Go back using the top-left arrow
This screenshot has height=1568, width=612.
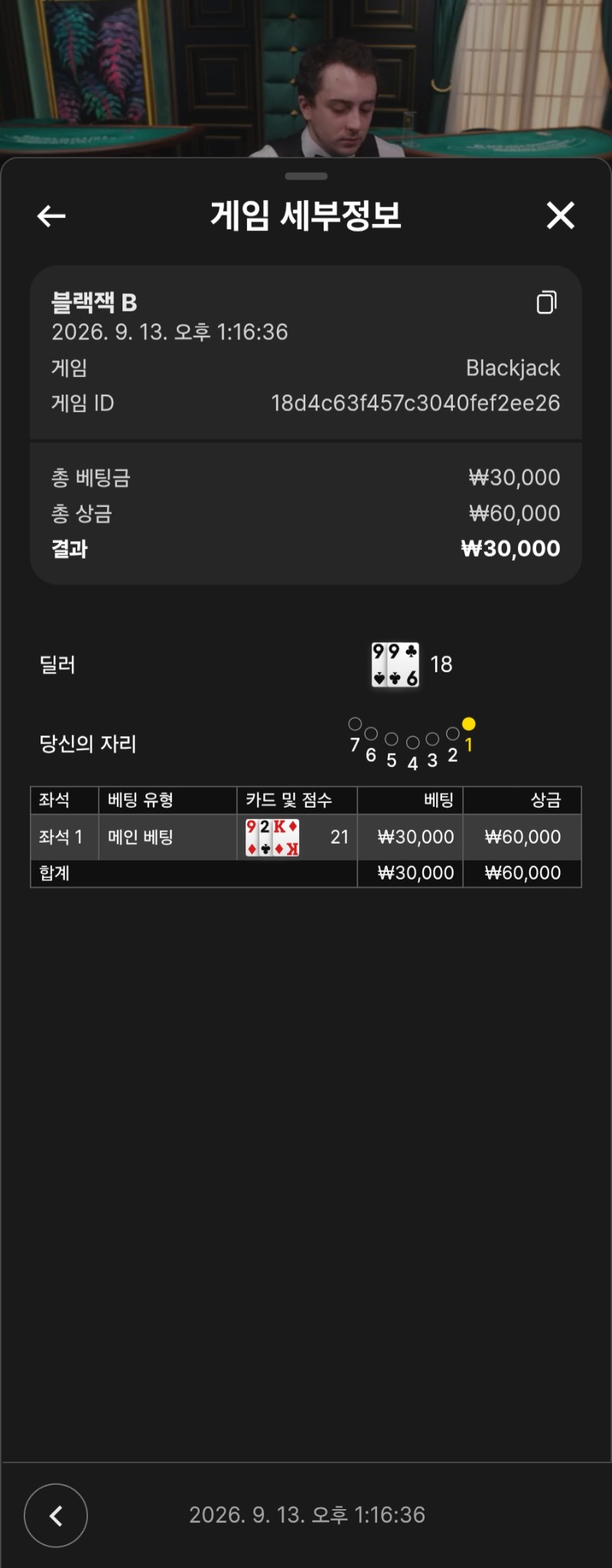coord(51,216)
